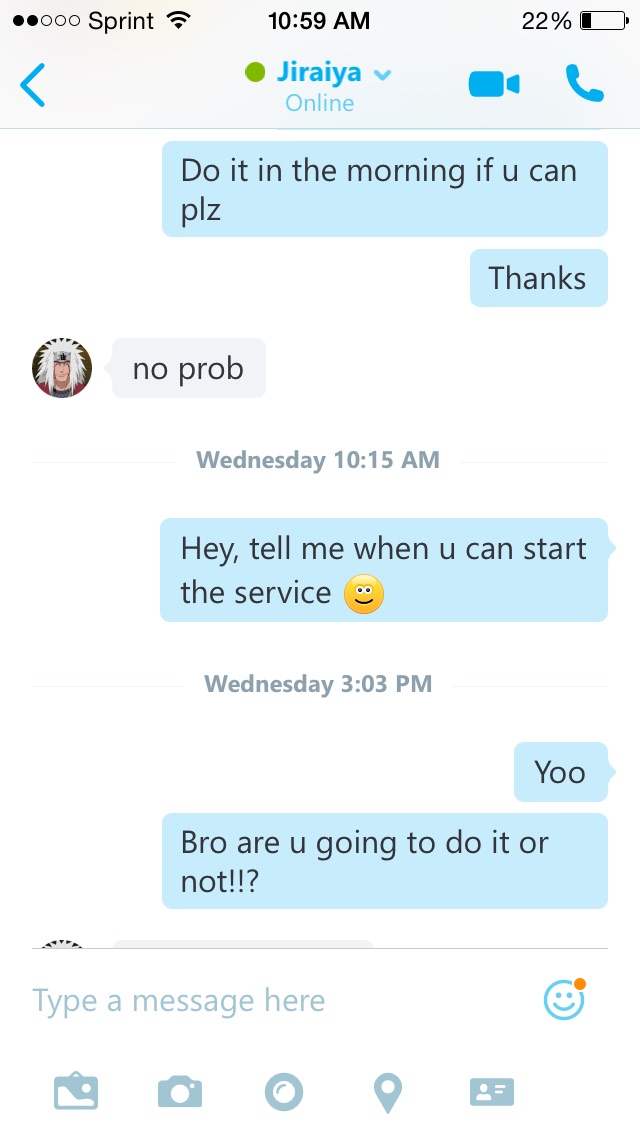This screenshot has width=640, height=1136.
Task: Record a video message
Action: (283, 1092)
